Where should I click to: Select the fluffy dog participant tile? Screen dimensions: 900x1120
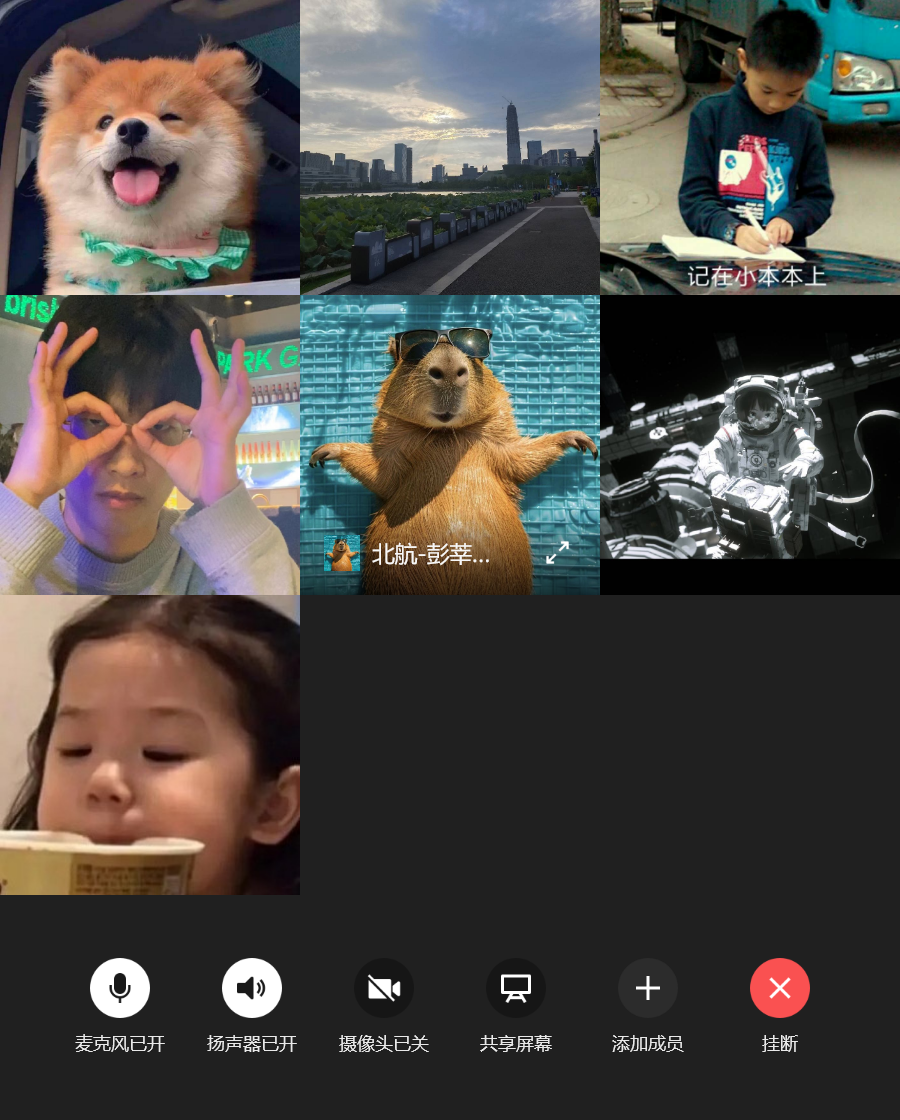click(x=150, y=147)
